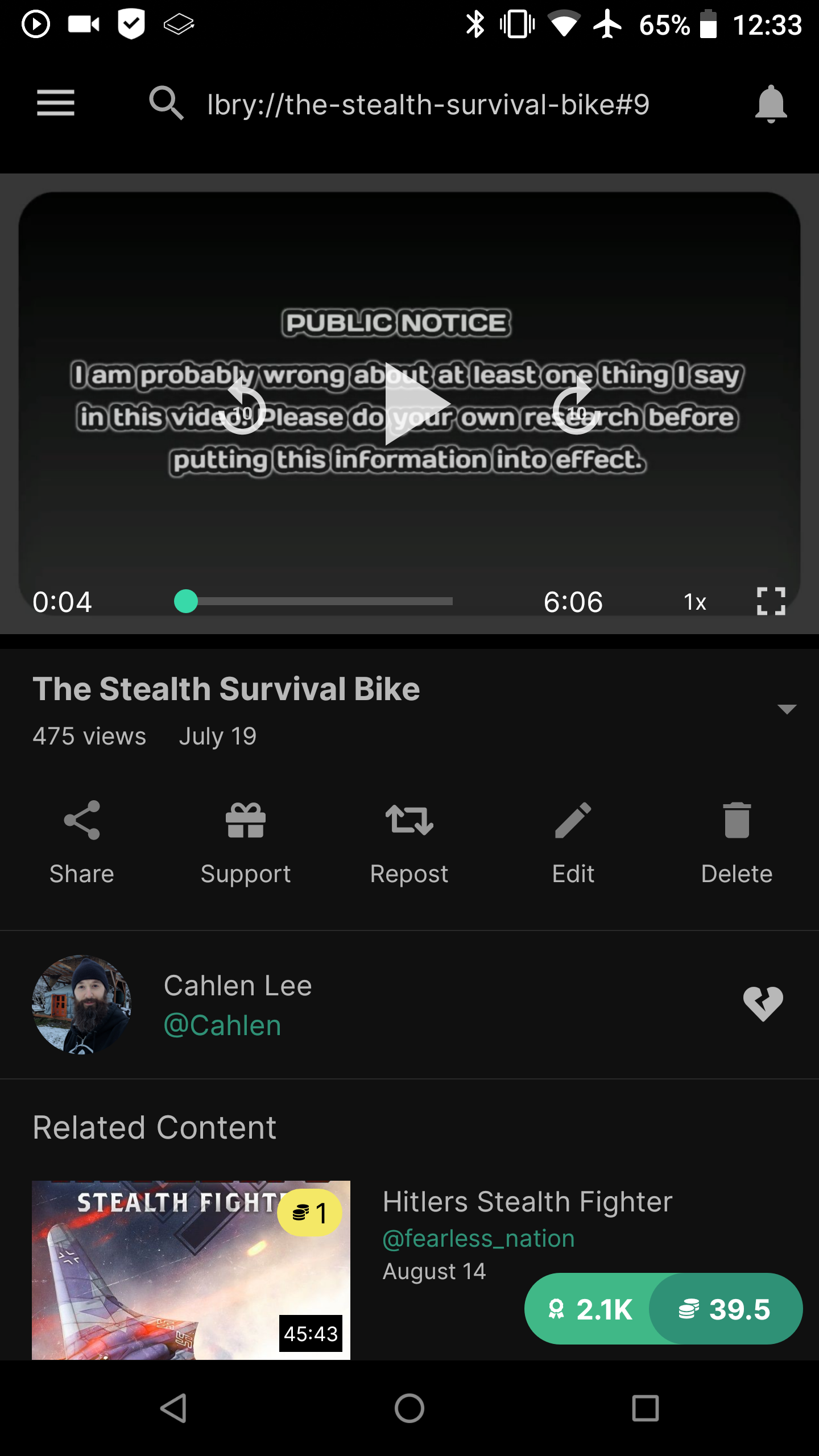Expand the video description arrow
The height and width of the screenshot is (1456, 819).
coord(787,709)
